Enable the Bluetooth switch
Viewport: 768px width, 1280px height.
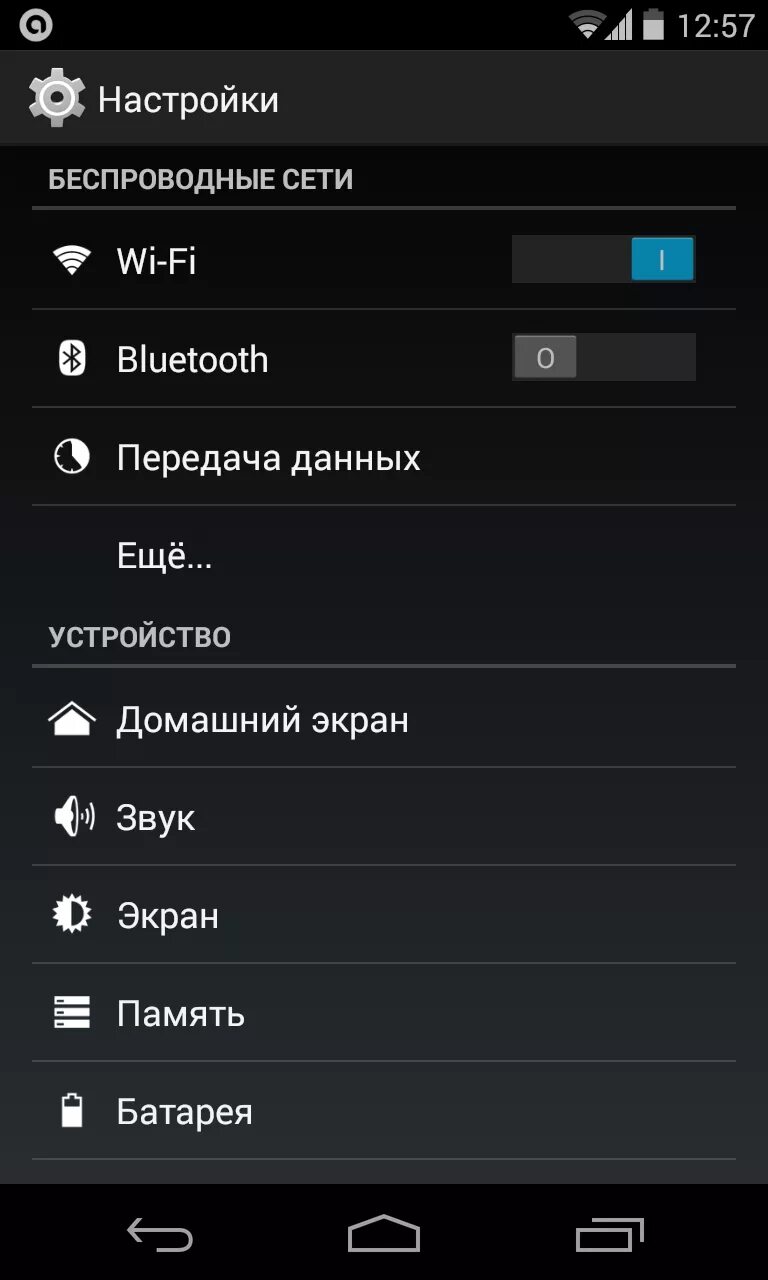[603, 357]
